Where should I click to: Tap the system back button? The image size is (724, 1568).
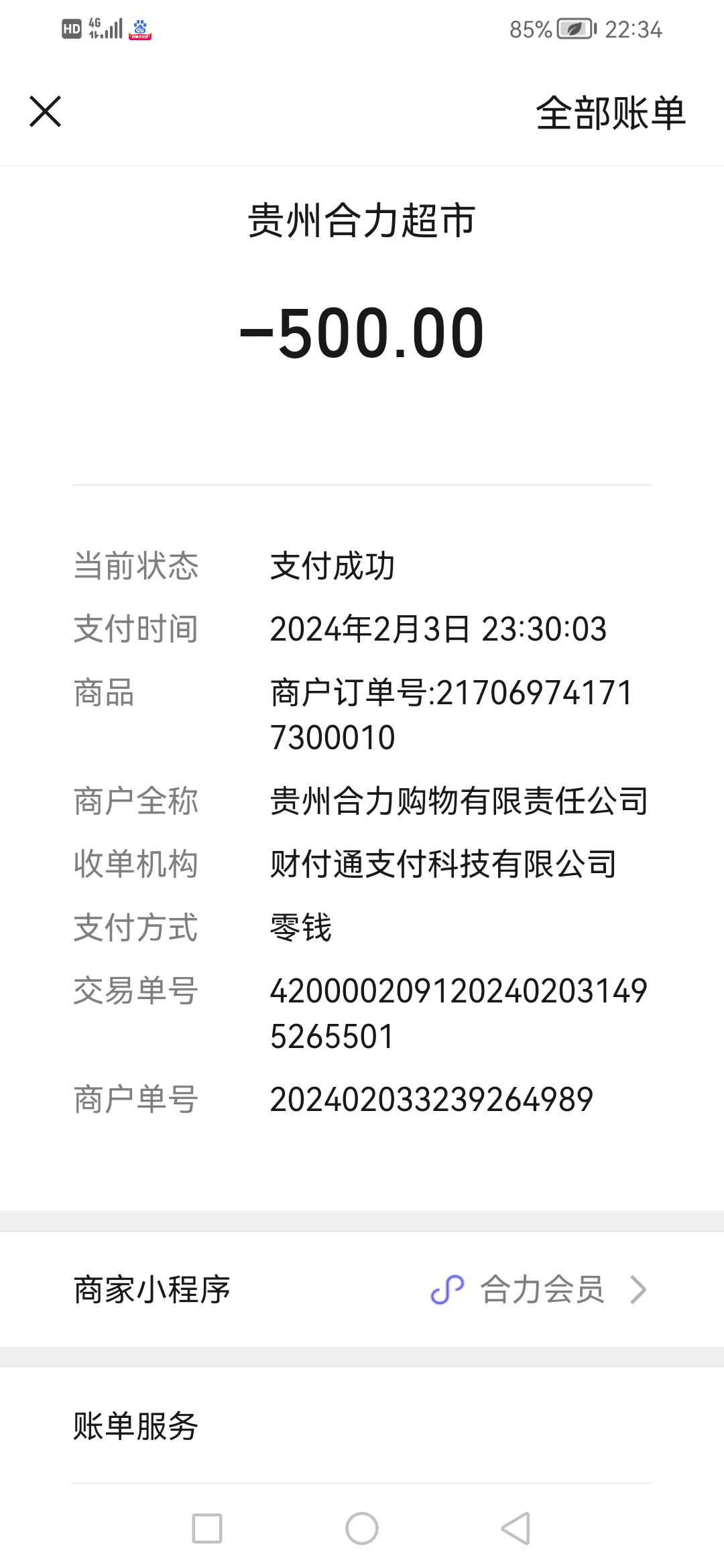coord(516,1528)
